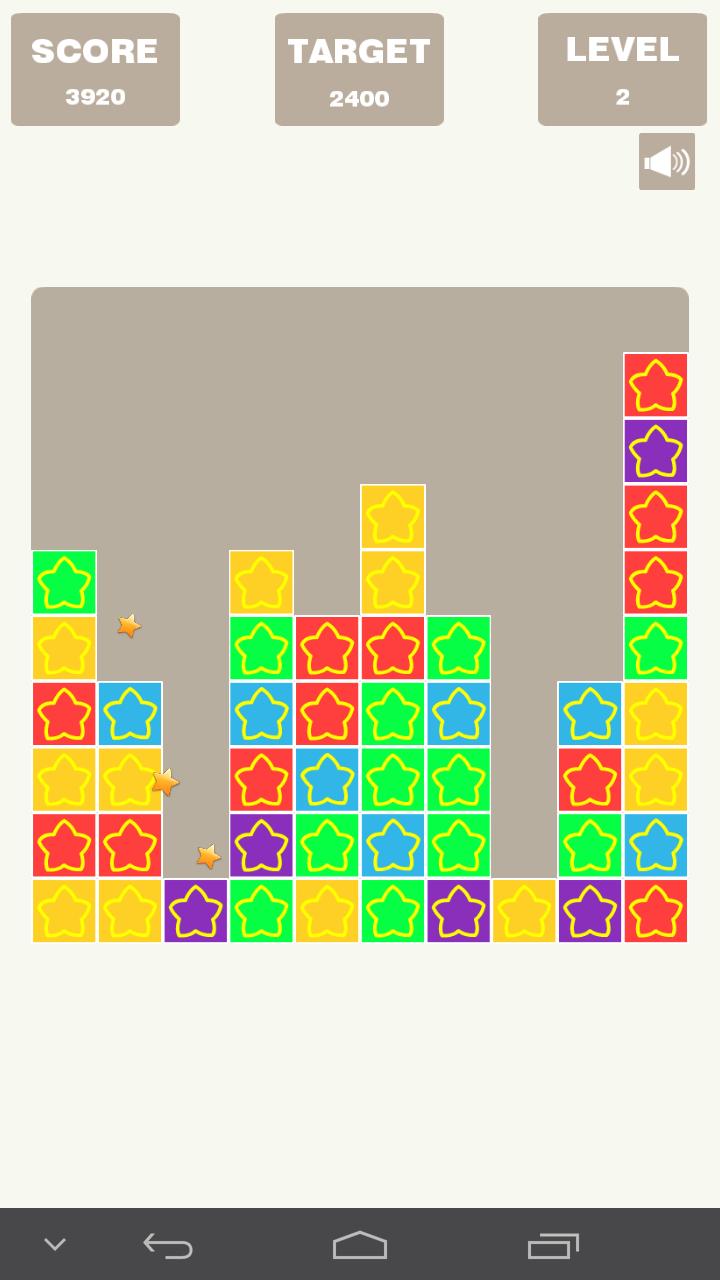Tap the purple star in the tallest column
Screen dimensions: 720x1280
click(656, 451)
